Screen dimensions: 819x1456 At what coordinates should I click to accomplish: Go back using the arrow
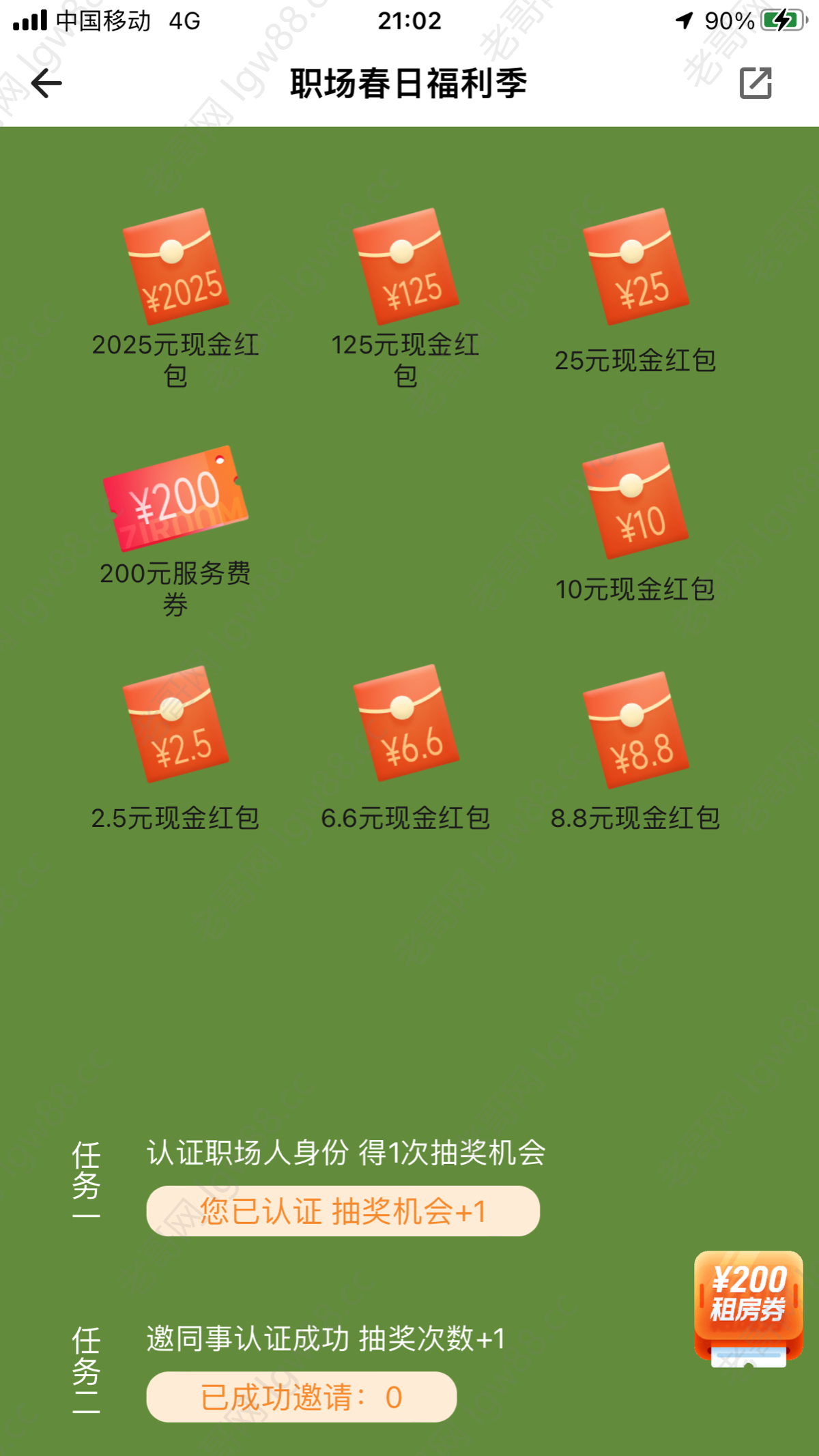coord(46,83)
